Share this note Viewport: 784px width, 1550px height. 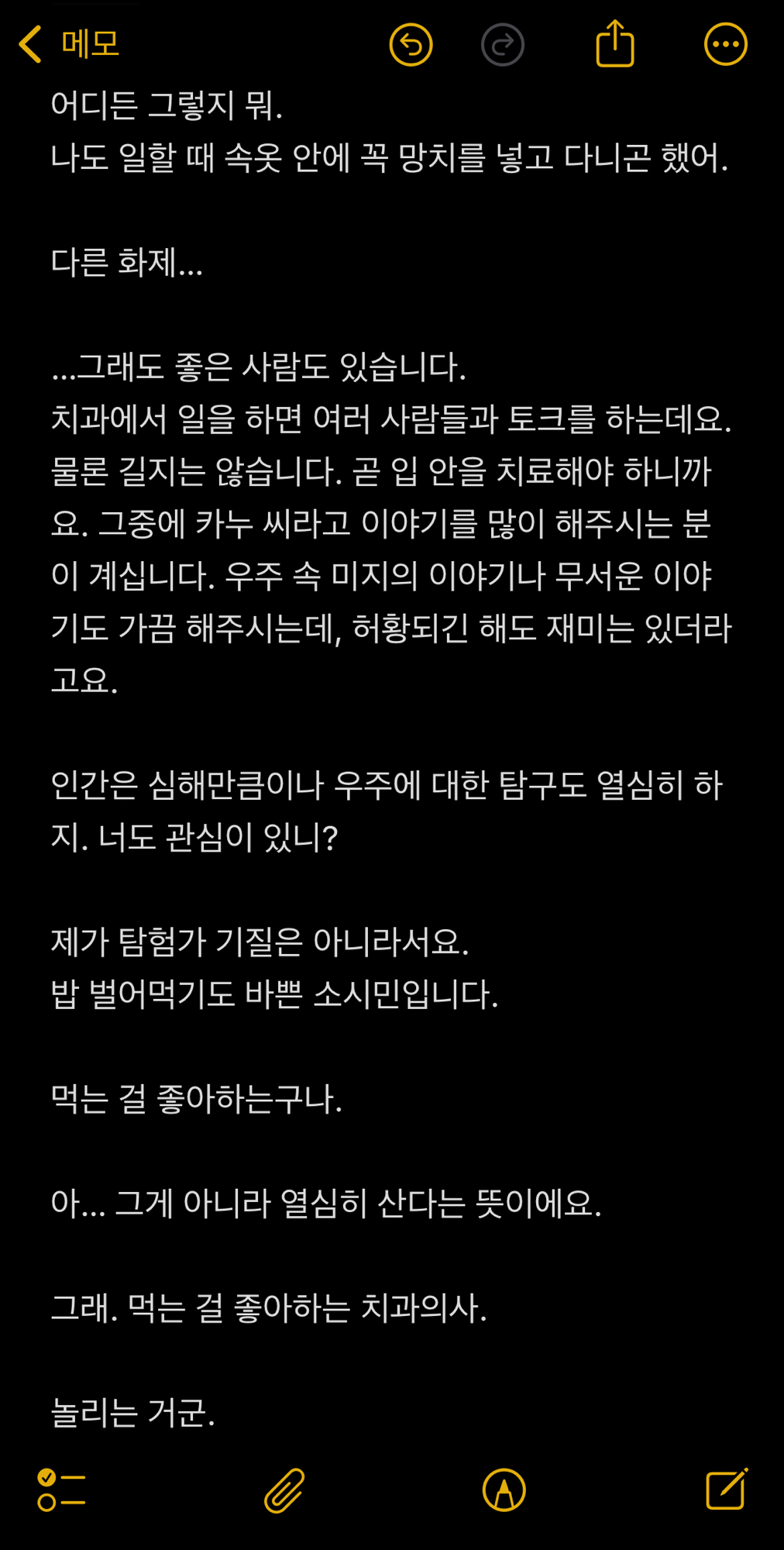coord(615,44)
